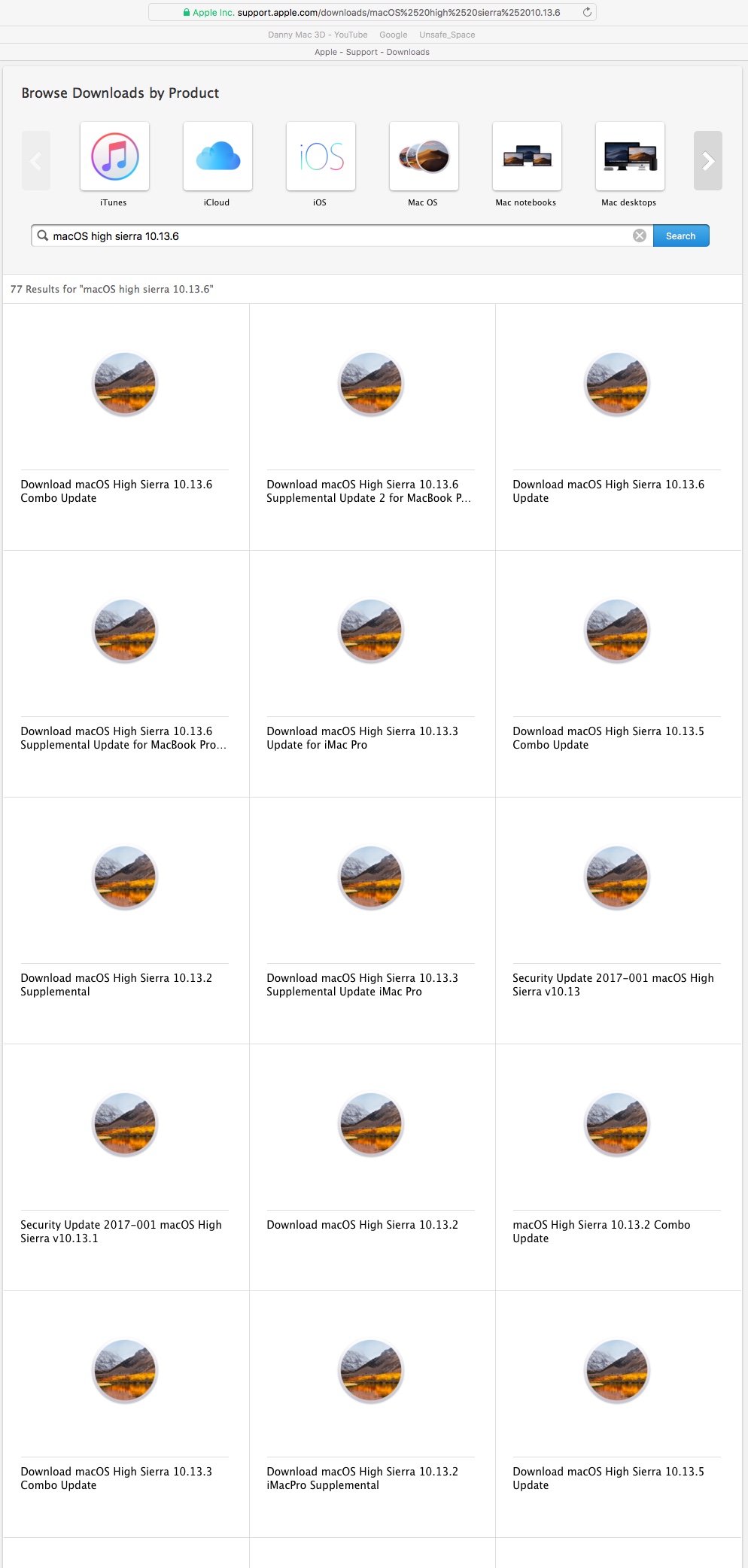
Task: Open macOS High Sierra 10.13.6 Combo Update
Action: click(116, 491)
